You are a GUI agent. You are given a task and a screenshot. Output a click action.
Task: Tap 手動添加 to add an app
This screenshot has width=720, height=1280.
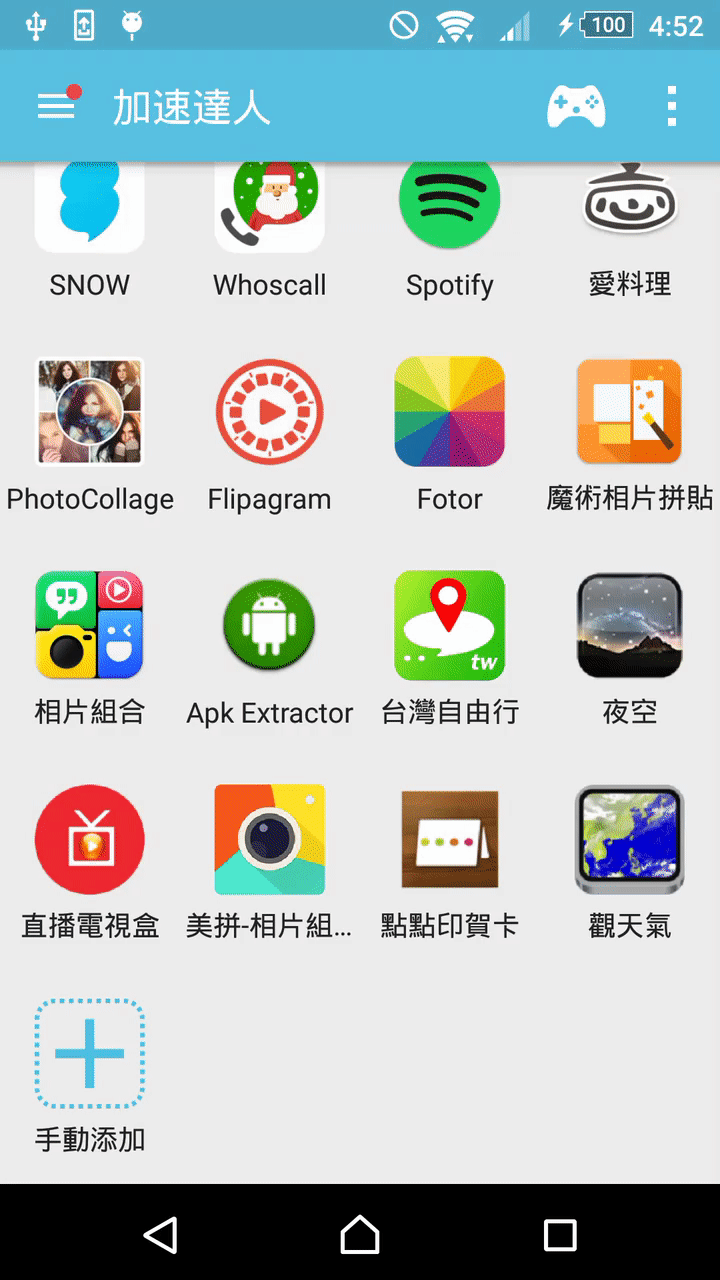coord(90,1054)
